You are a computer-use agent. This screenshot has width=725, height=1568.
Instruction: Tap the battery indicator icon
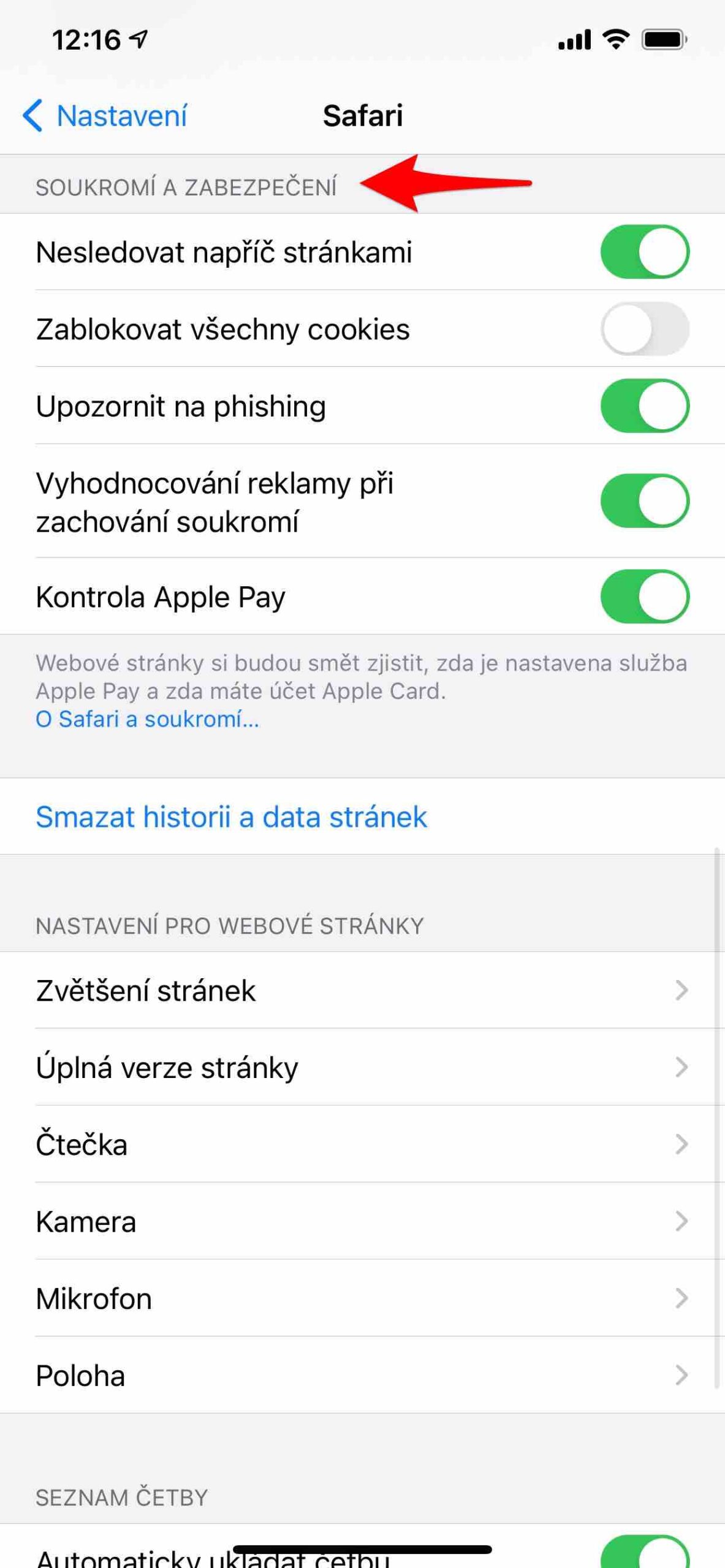665,38
